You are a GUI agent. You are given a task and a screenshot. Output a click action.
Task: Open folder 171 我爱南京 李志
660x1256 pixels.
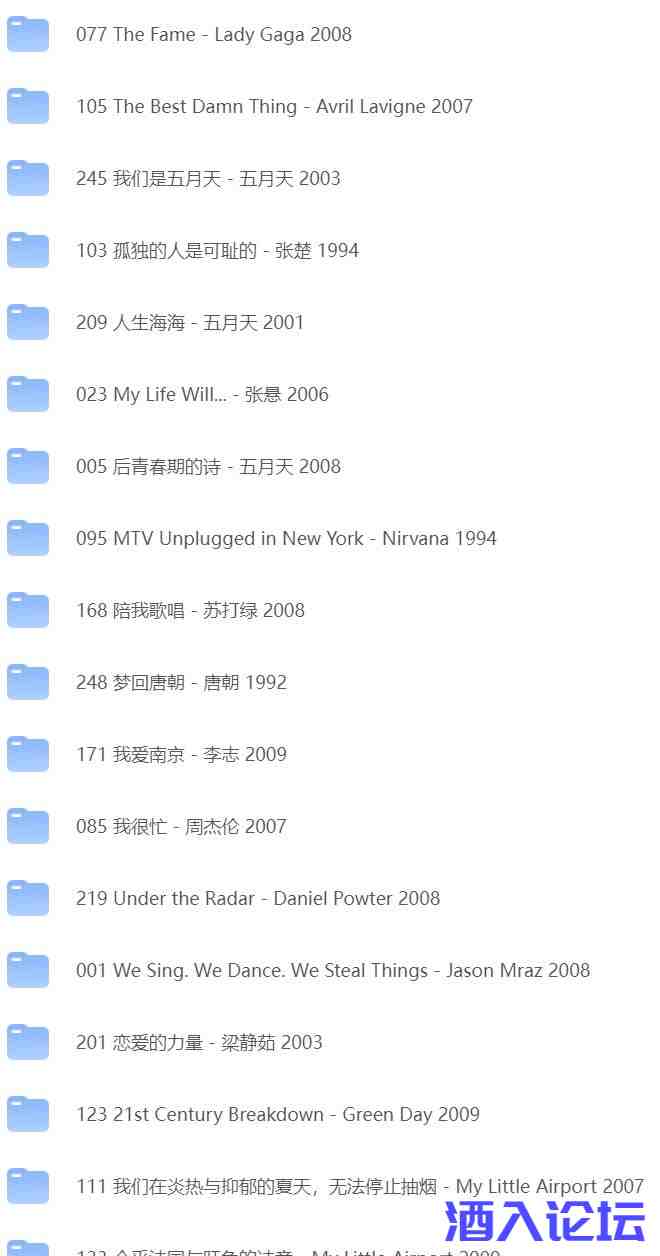tap(180, 755)
